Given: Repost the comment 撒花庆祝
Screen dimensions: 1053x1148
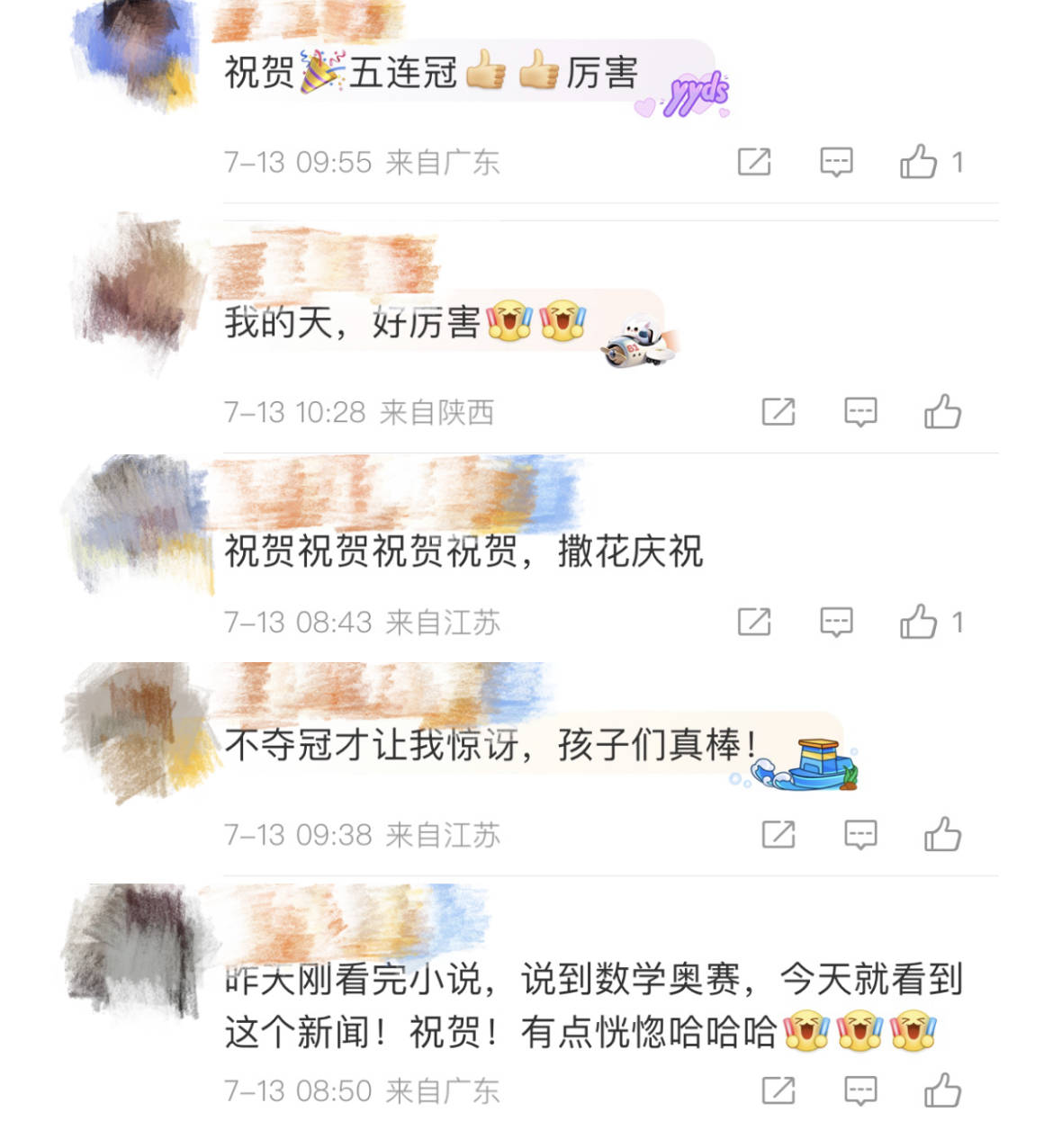Looking at the screenshot, I should coord(754,622).
